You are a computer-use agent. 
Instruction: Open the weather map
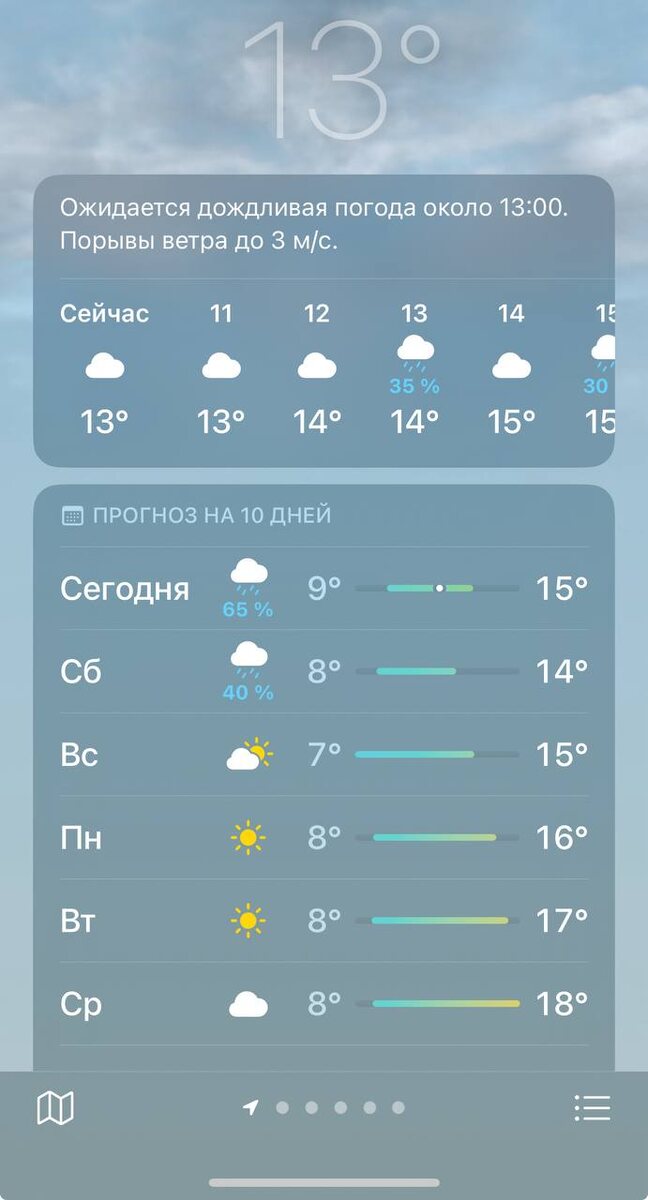click(x=55, y=1107)
